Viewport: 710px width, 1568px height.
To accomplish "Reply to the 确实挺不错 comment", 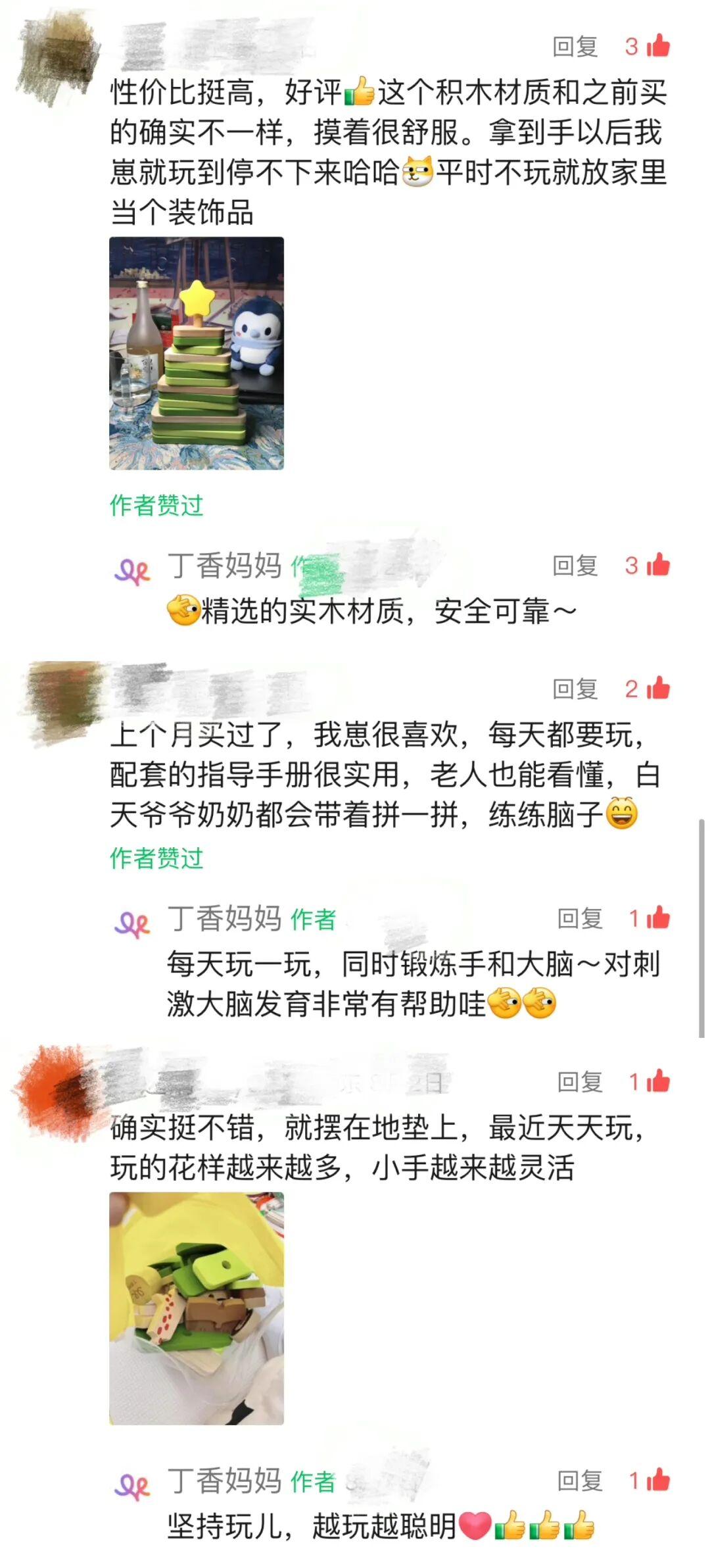I will click(x=579, y=1081).
